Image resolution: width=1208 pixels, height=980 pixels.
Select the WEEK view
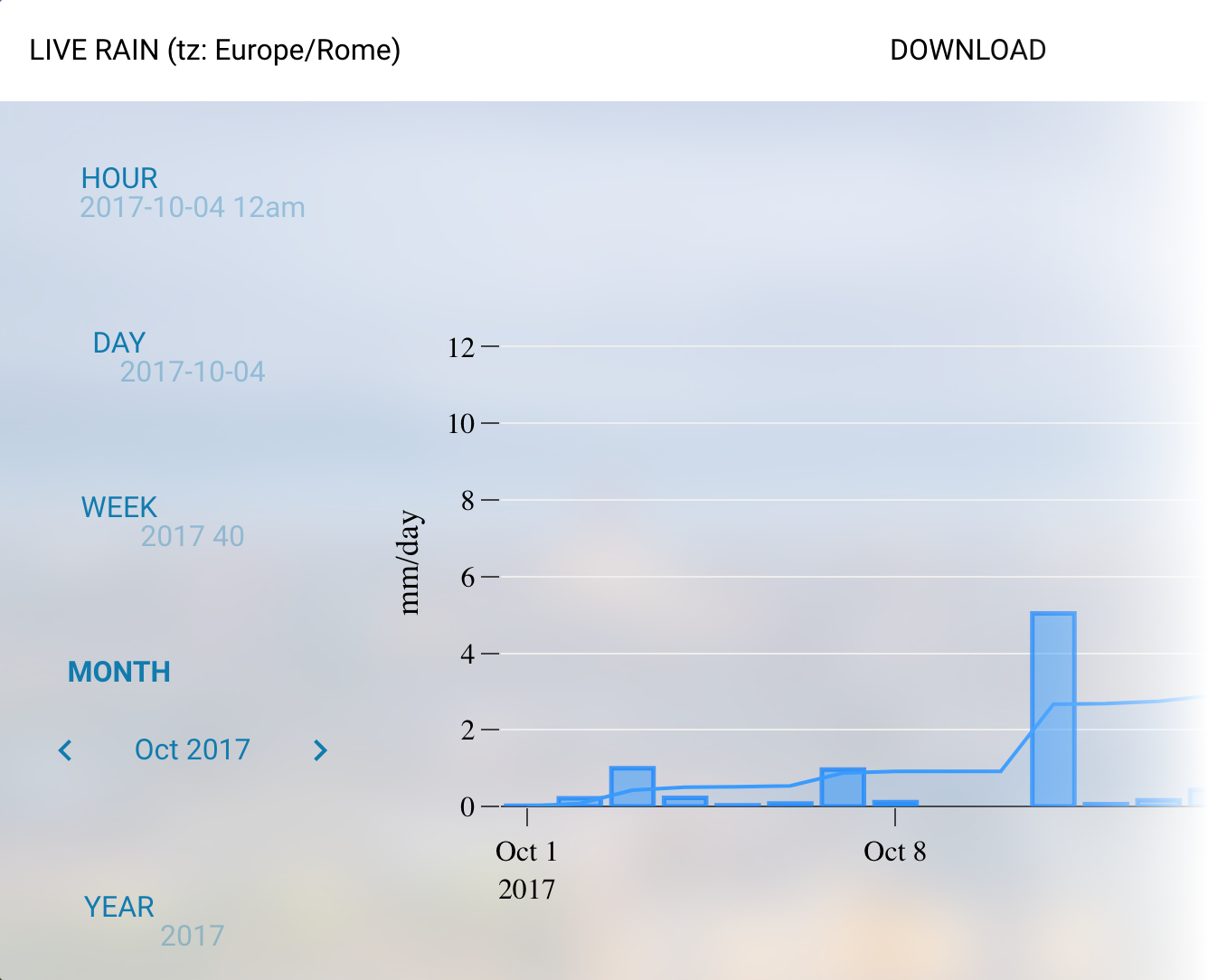(119, 507)
